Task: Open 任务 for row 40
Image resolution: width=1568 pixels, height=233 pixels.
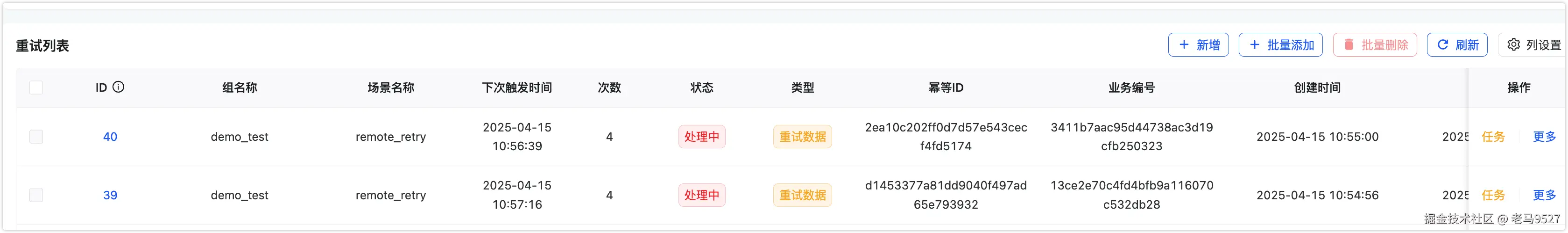Action: [x=1492, y=137]
